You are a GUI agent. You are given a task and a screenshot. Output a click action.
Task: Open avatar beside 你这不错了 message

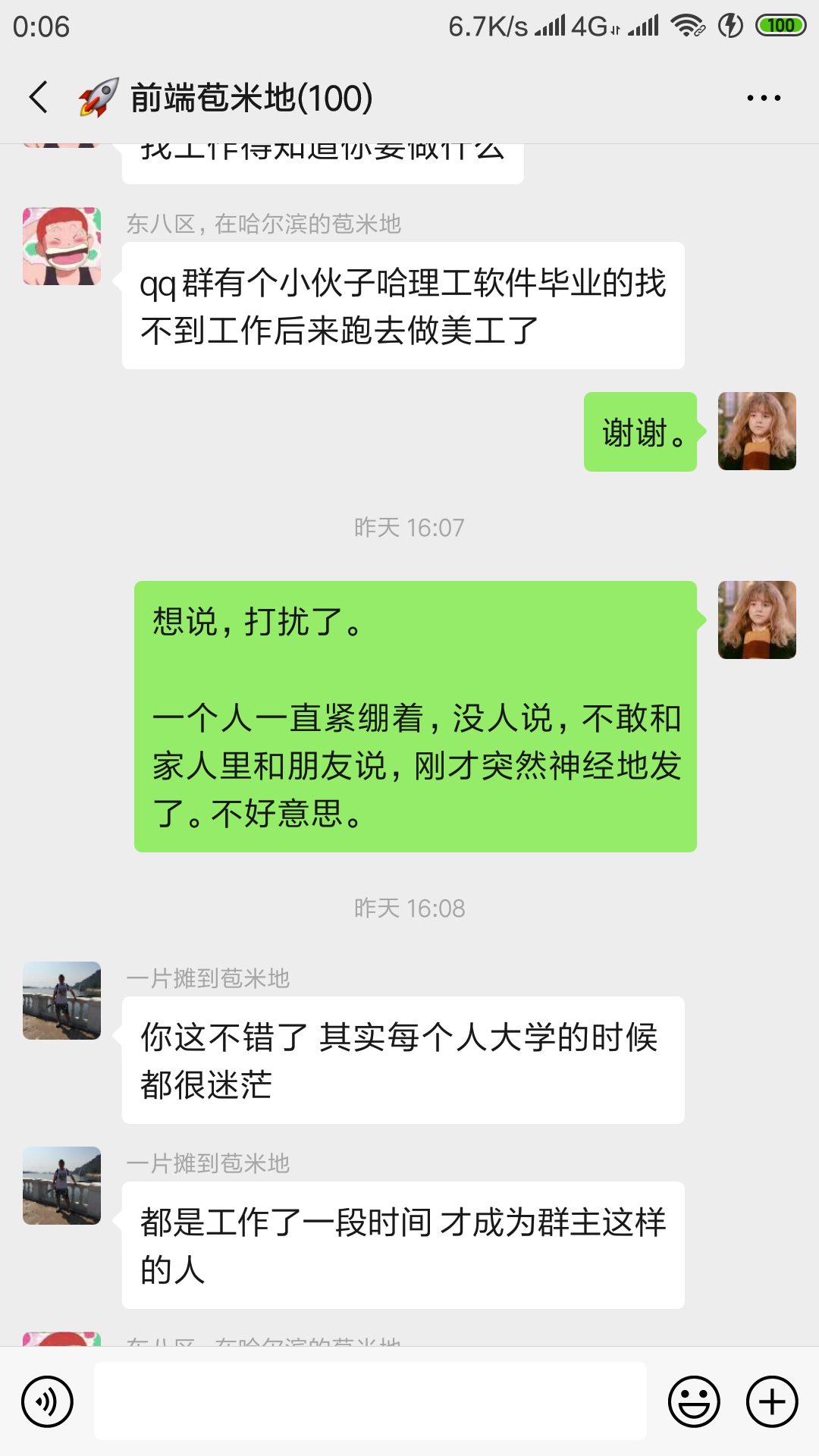61,1000
